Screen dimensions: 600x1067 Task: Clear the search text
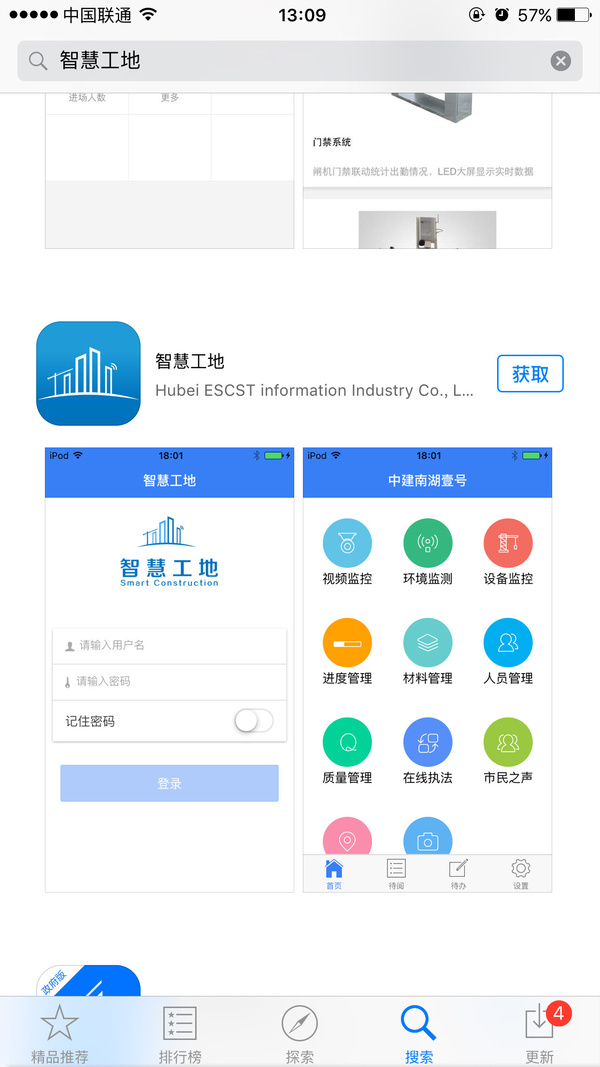[x=561, y=61]
